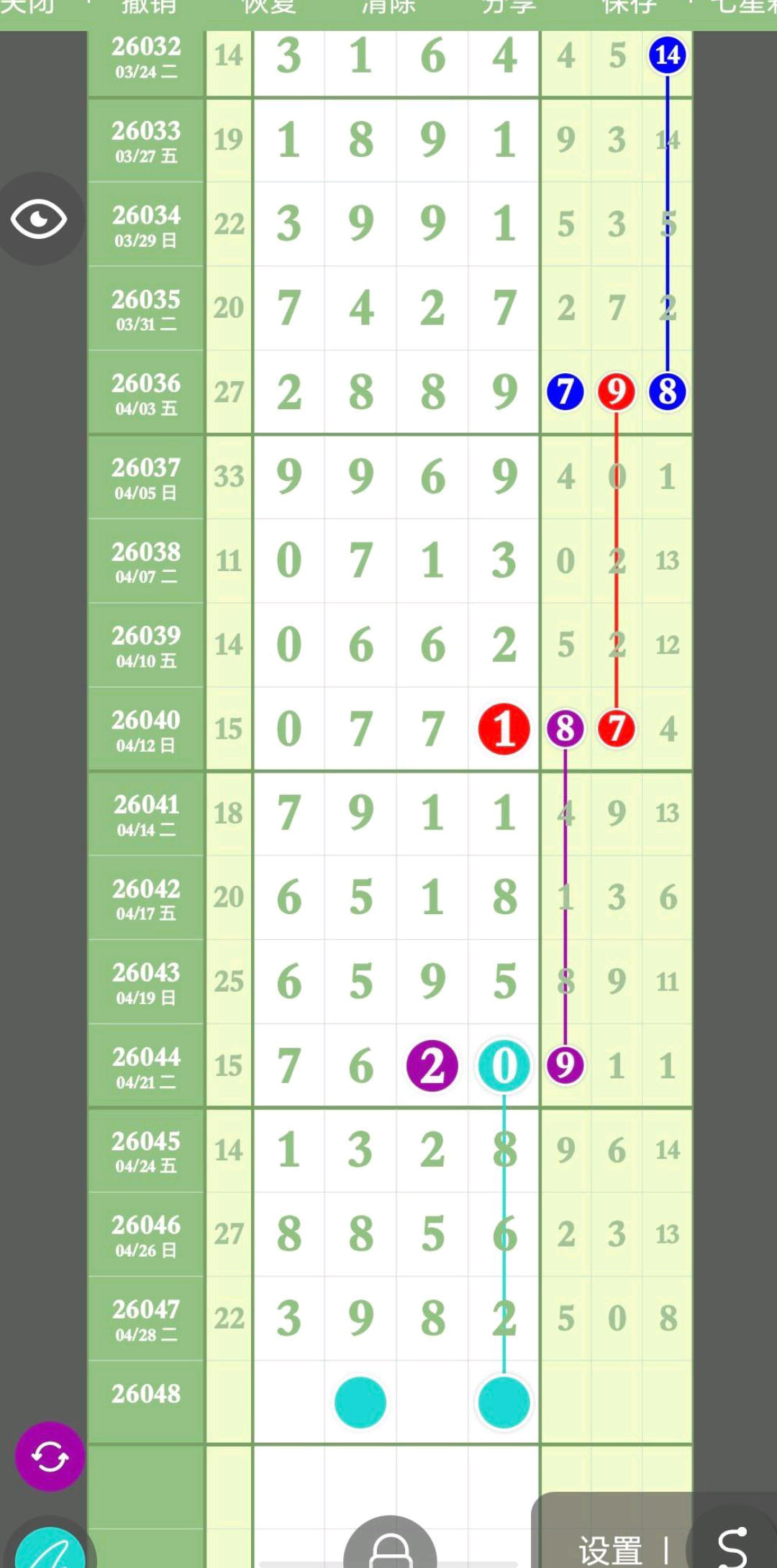Clear all marks with 清除
The width and height of the screenshot is (777, 1568).
pos(388,6)
